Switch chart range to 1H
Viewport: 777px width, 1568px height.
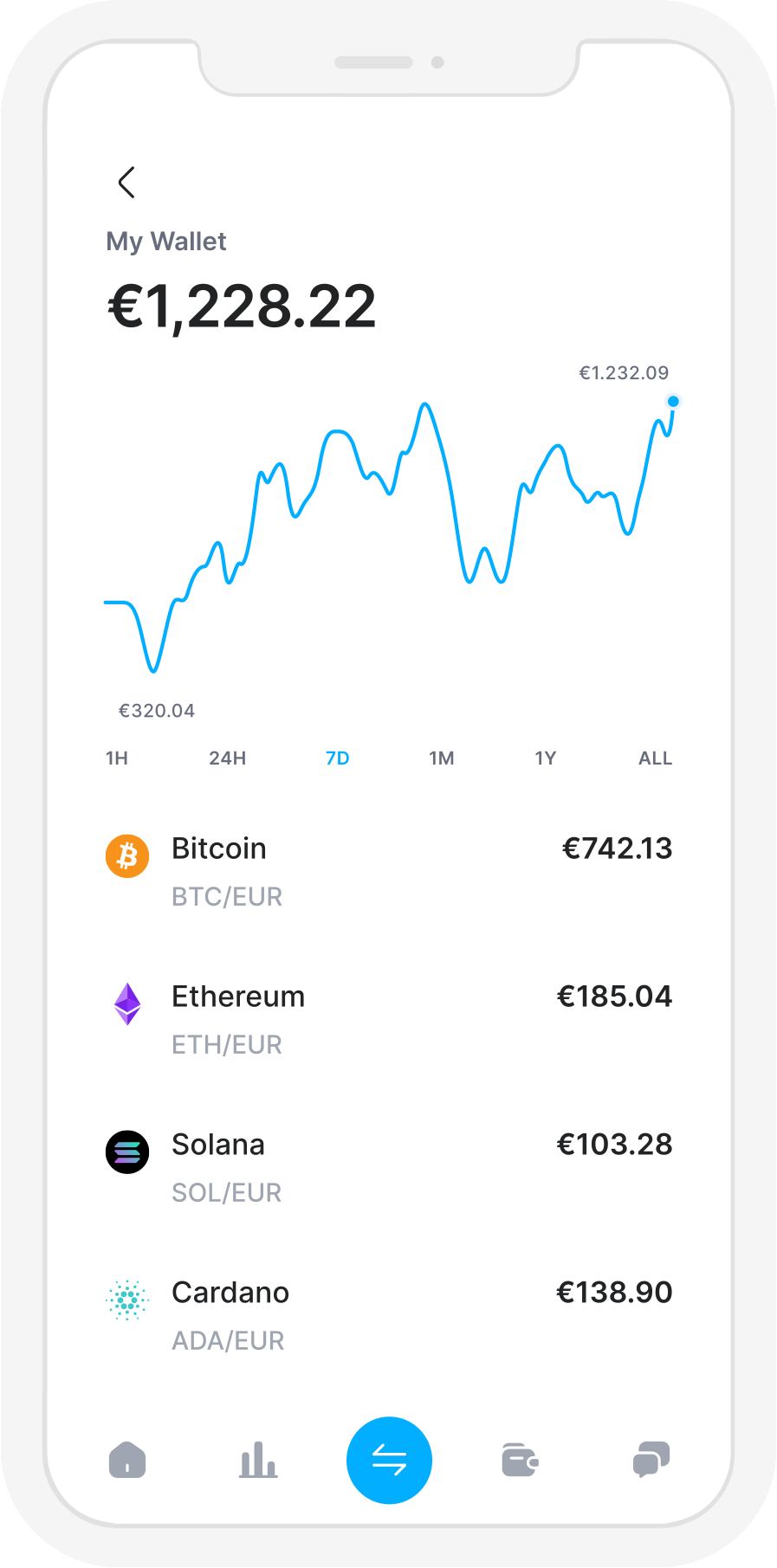tap(115, 758)
